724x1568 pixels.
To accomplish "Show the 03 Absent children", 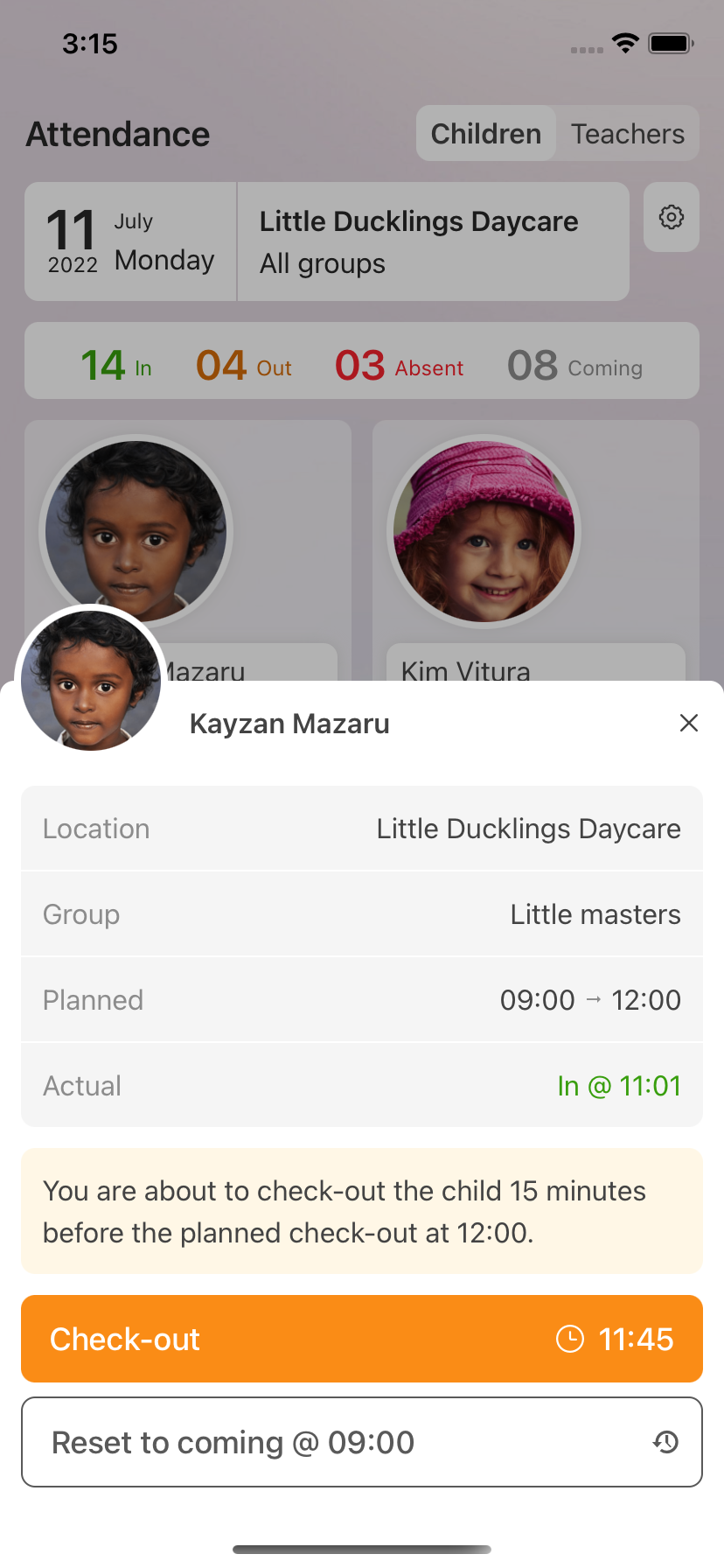I will pos(400,366).
